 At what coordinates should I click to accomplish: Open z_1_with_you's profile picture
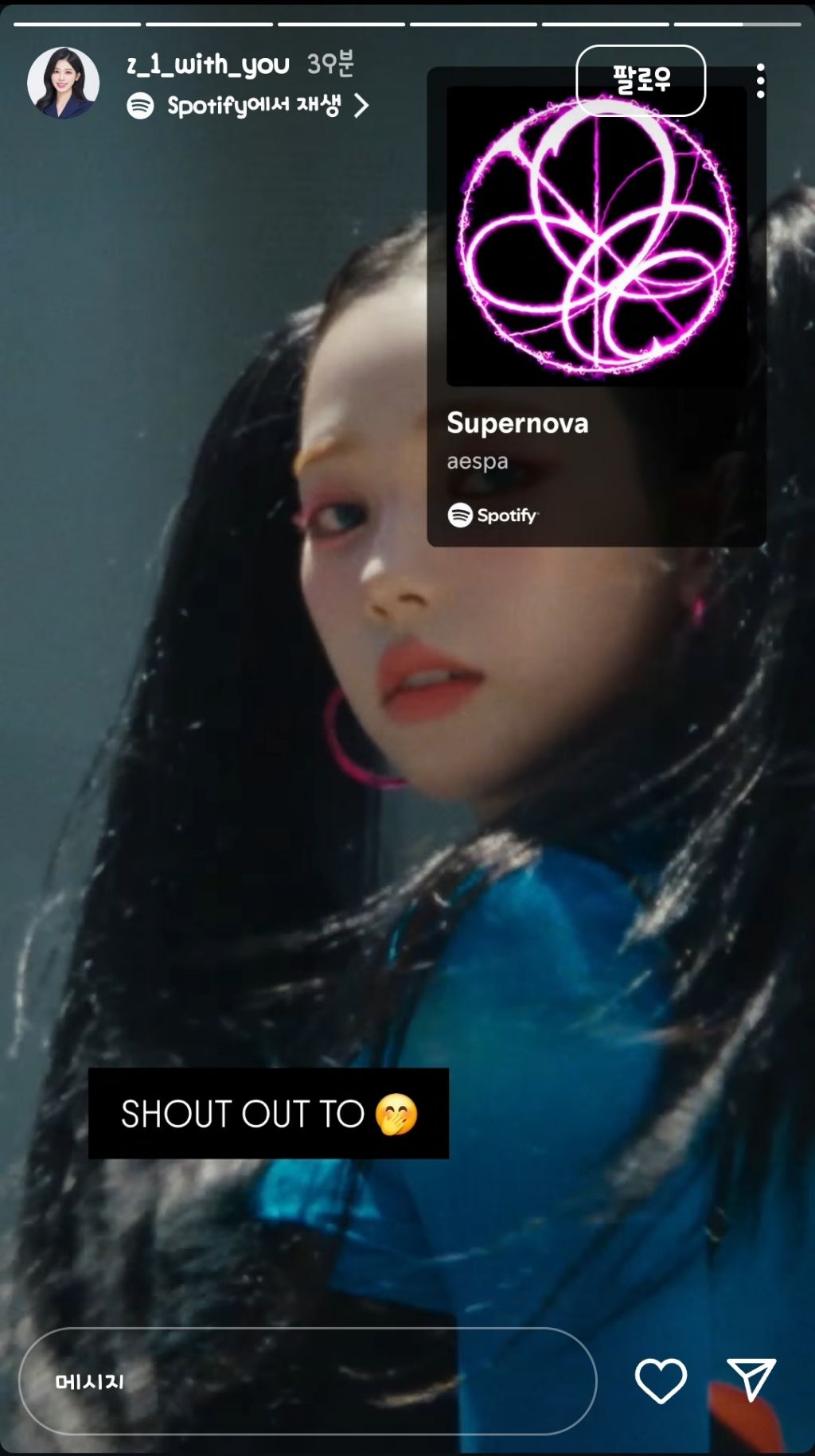tap(63, 83)
